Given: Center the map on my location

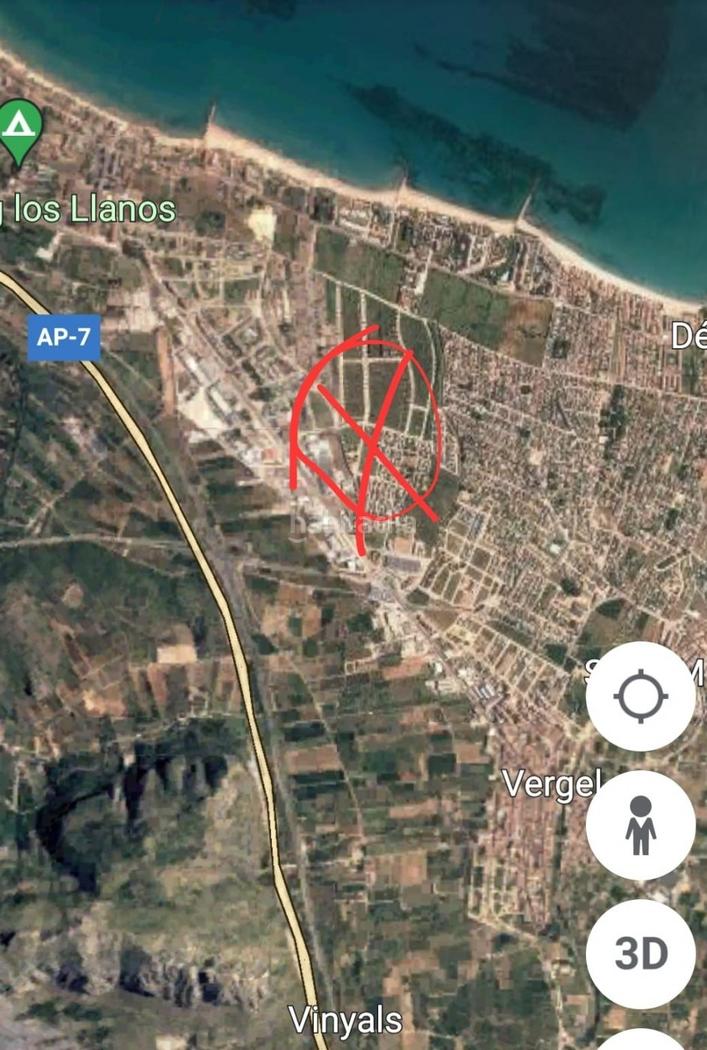Looking at the screenshot, I should [x=640, y=696].
